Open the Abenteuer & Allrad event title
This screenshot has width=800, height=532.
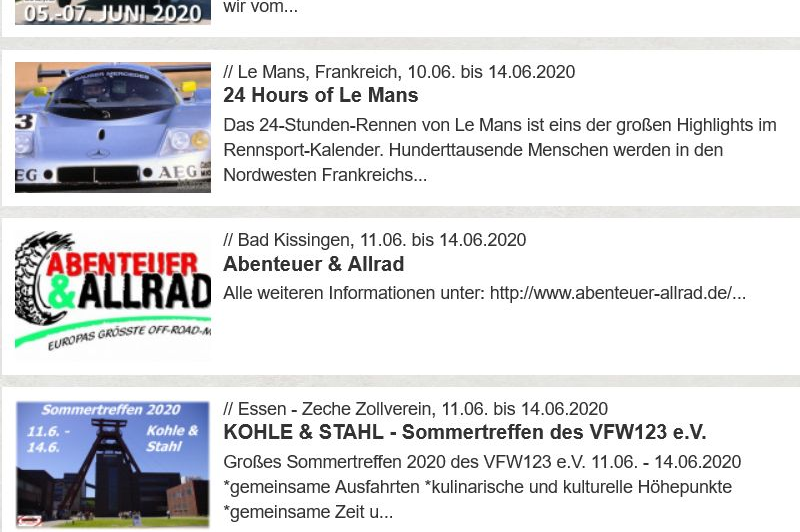(314, 264)
